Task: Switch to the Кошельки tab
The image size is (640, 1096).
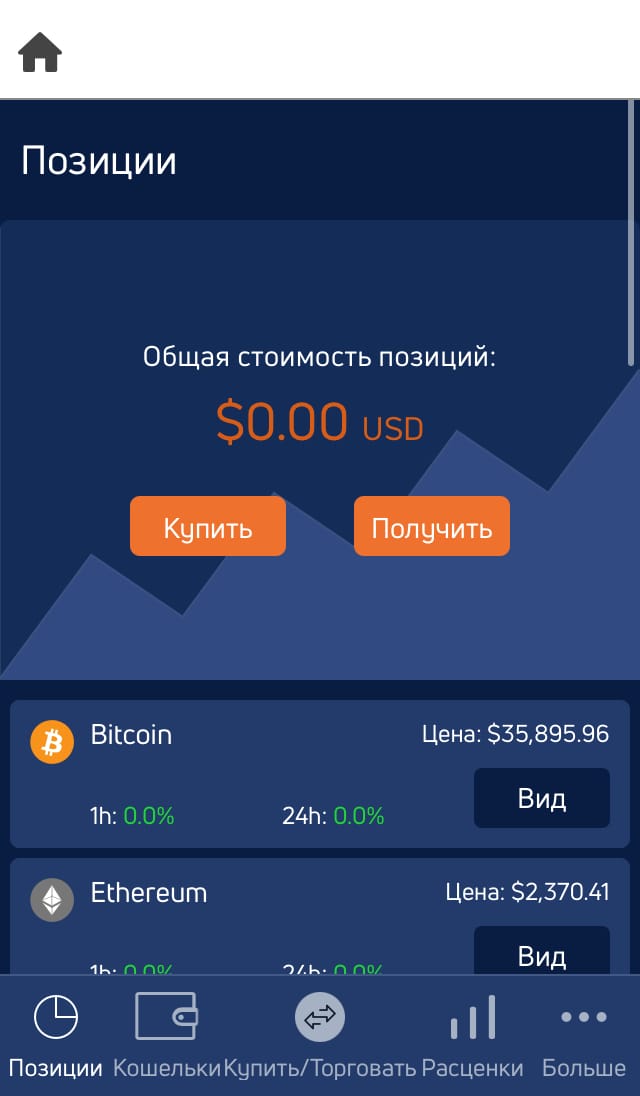Action: click(x=167, y=1036)
